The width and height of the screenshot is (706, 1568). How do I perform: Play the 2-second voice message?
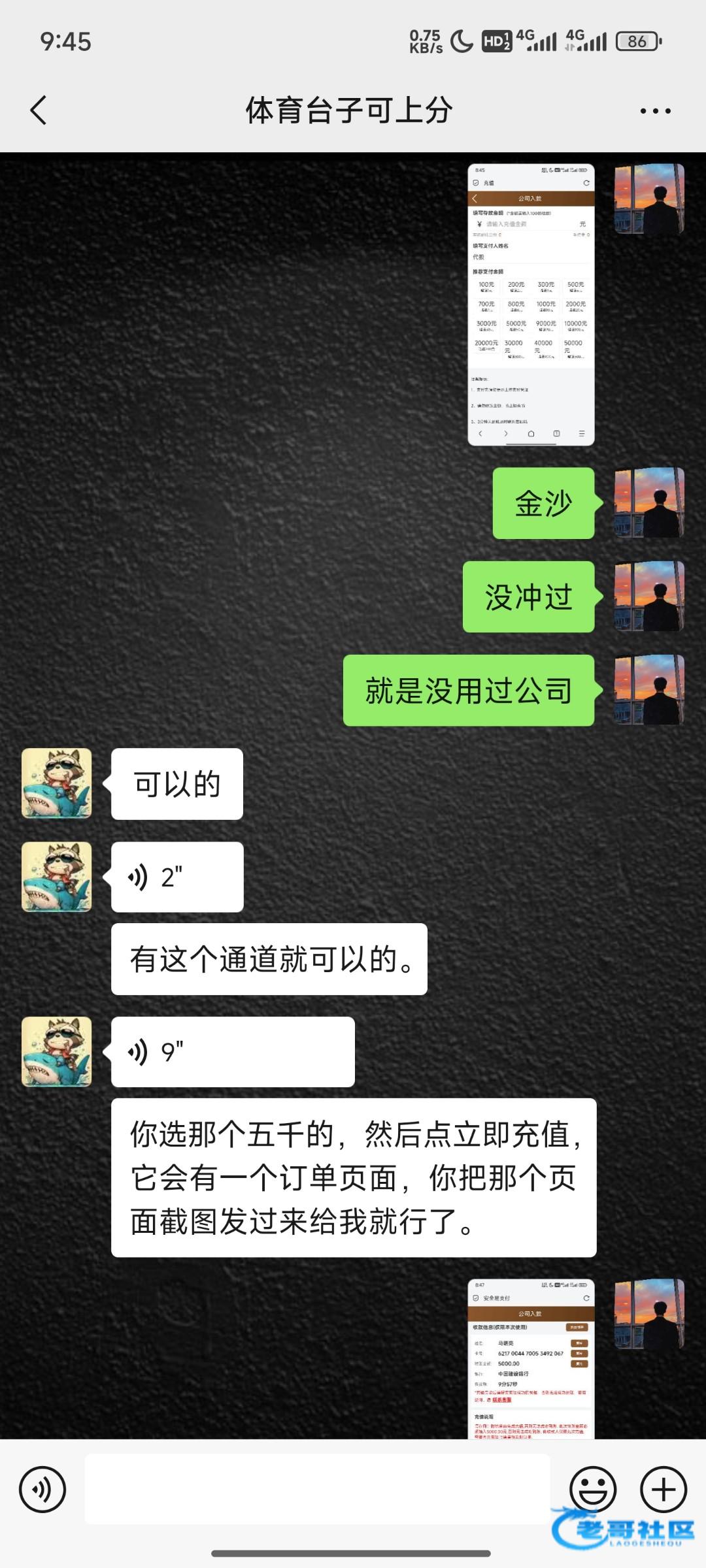[x=177, y=877]
